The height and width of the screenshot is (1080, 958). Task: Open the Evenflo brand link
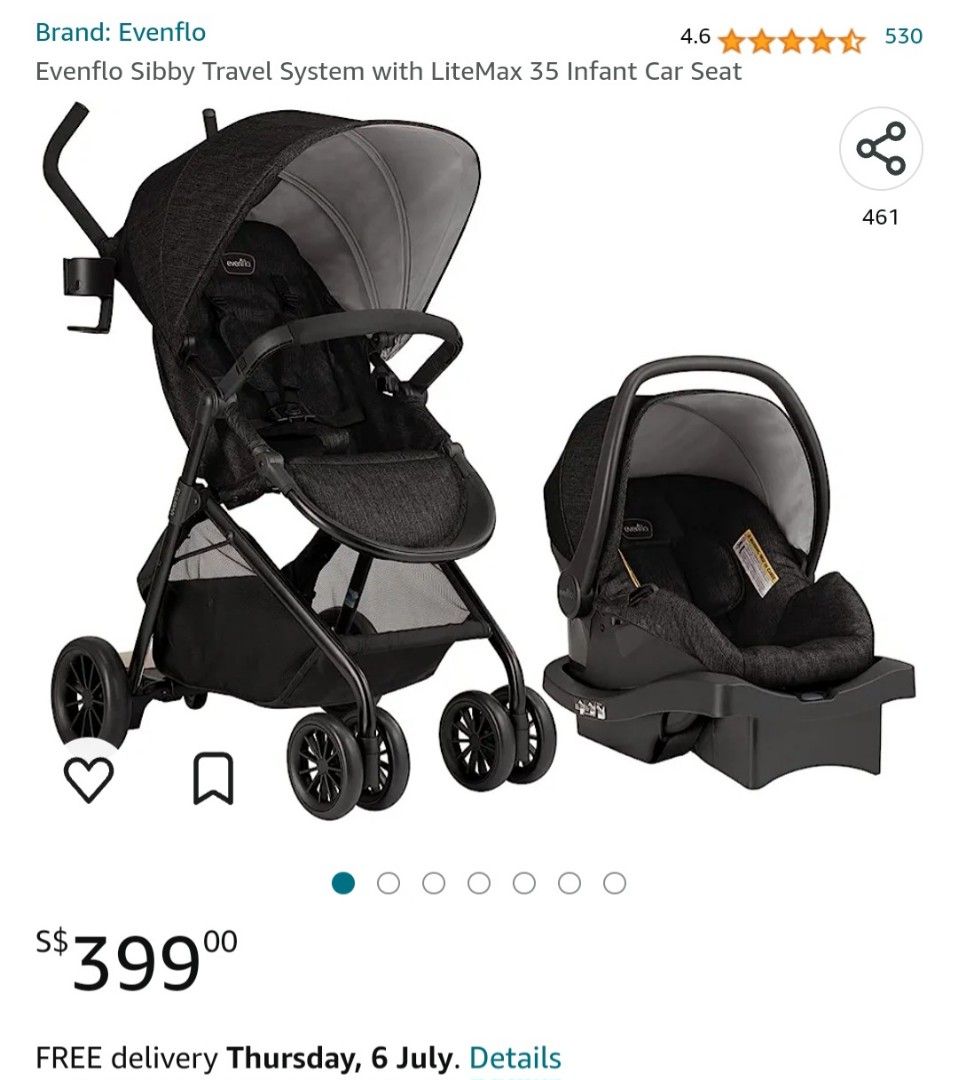click(x=120, y=32)
